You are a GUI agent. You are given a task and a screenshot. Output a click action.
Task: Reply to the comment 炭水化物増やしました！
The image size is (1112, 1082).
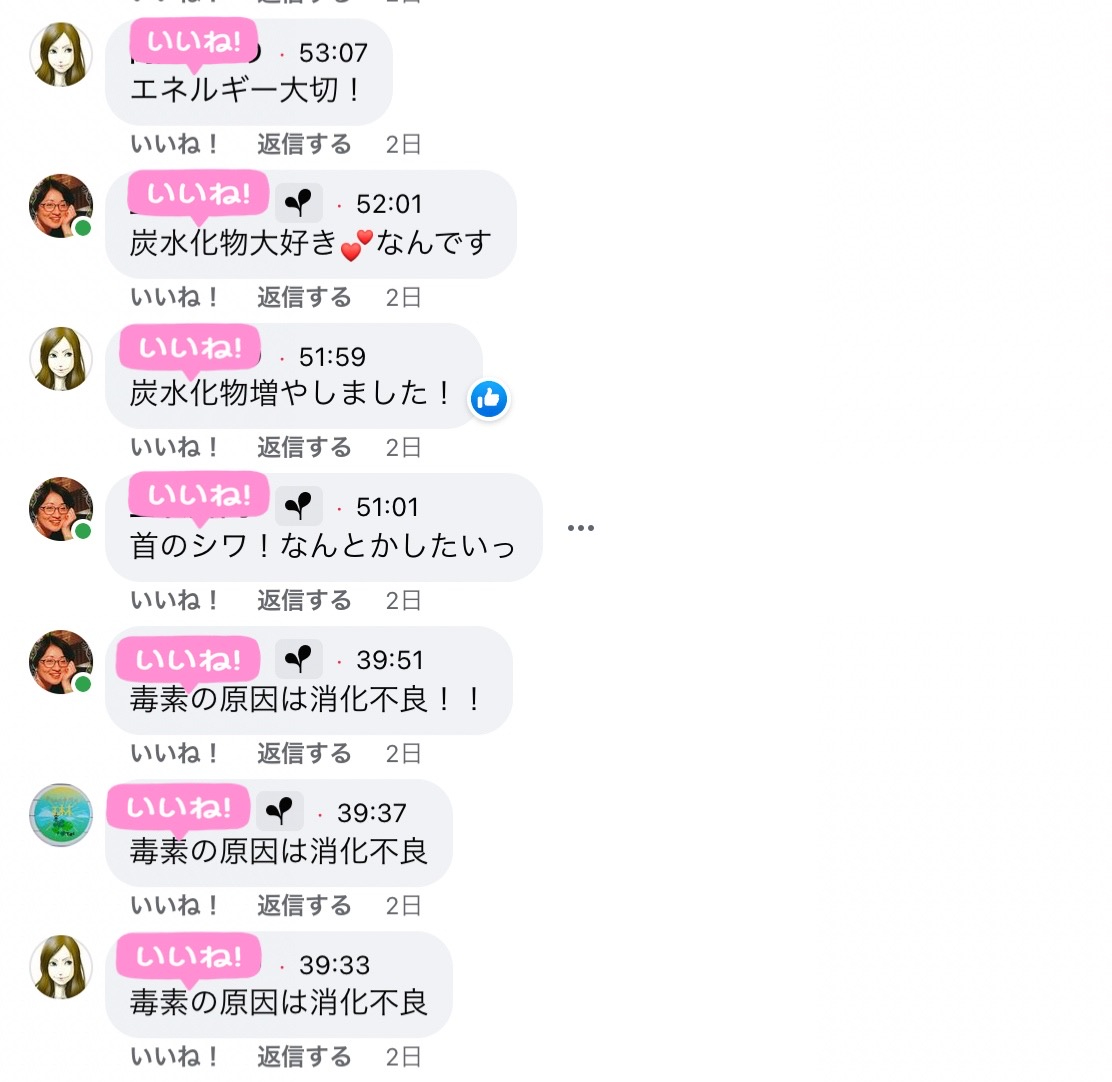pyautogui.click(x=304, y=447)
